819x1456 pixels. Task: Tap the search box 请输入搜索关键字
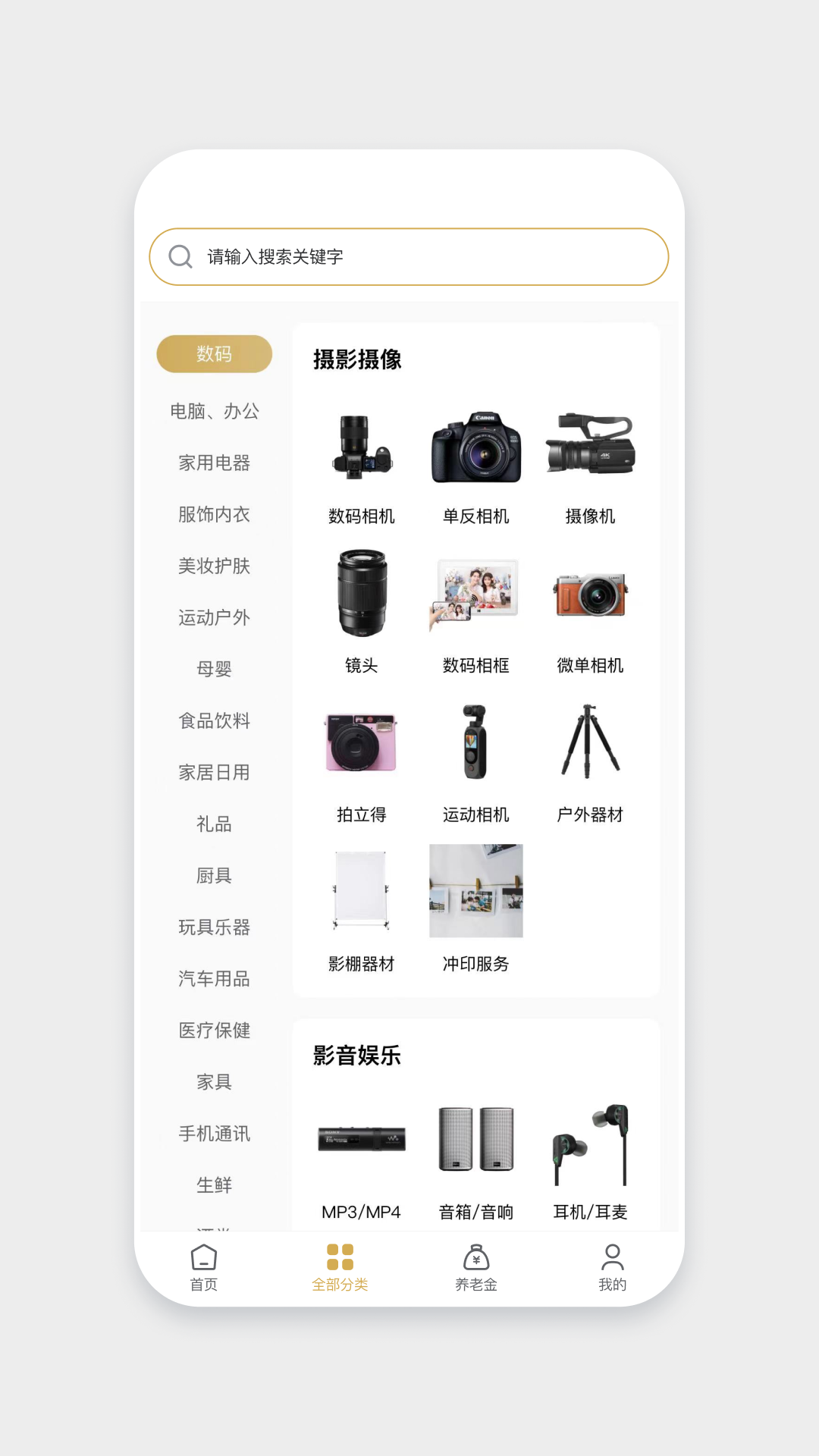point(409,257)
